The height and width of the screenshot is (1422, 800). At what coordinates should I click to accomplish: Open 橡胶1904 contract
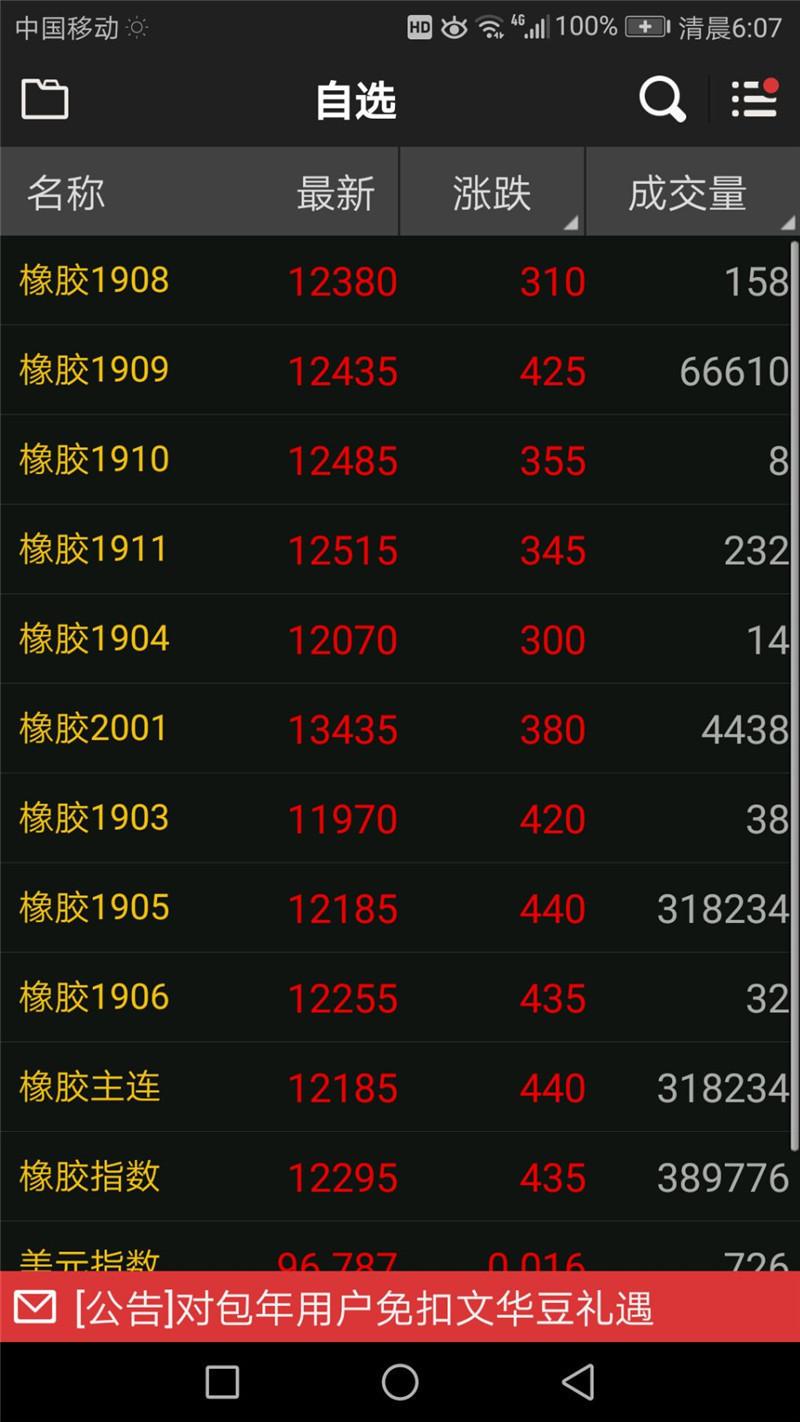(x=398, y=639)
